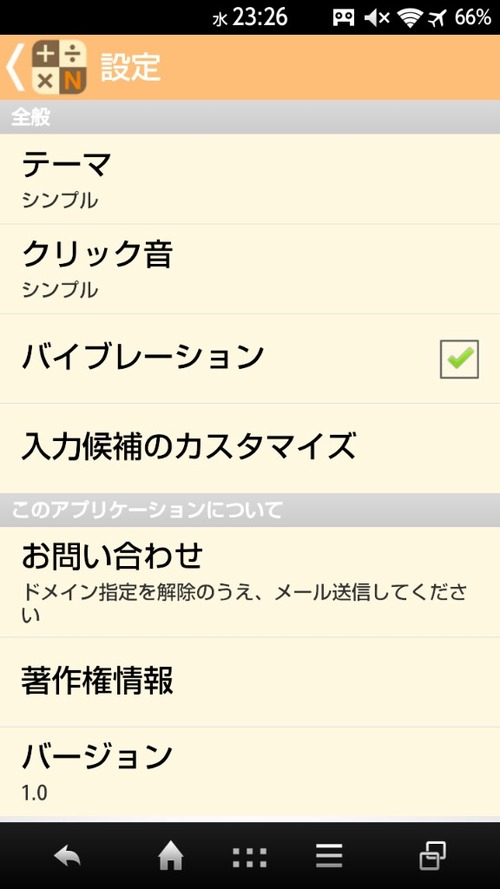Open 入力候補のカスタマイズ
This screenshot has height=889, width=500.
250,448
